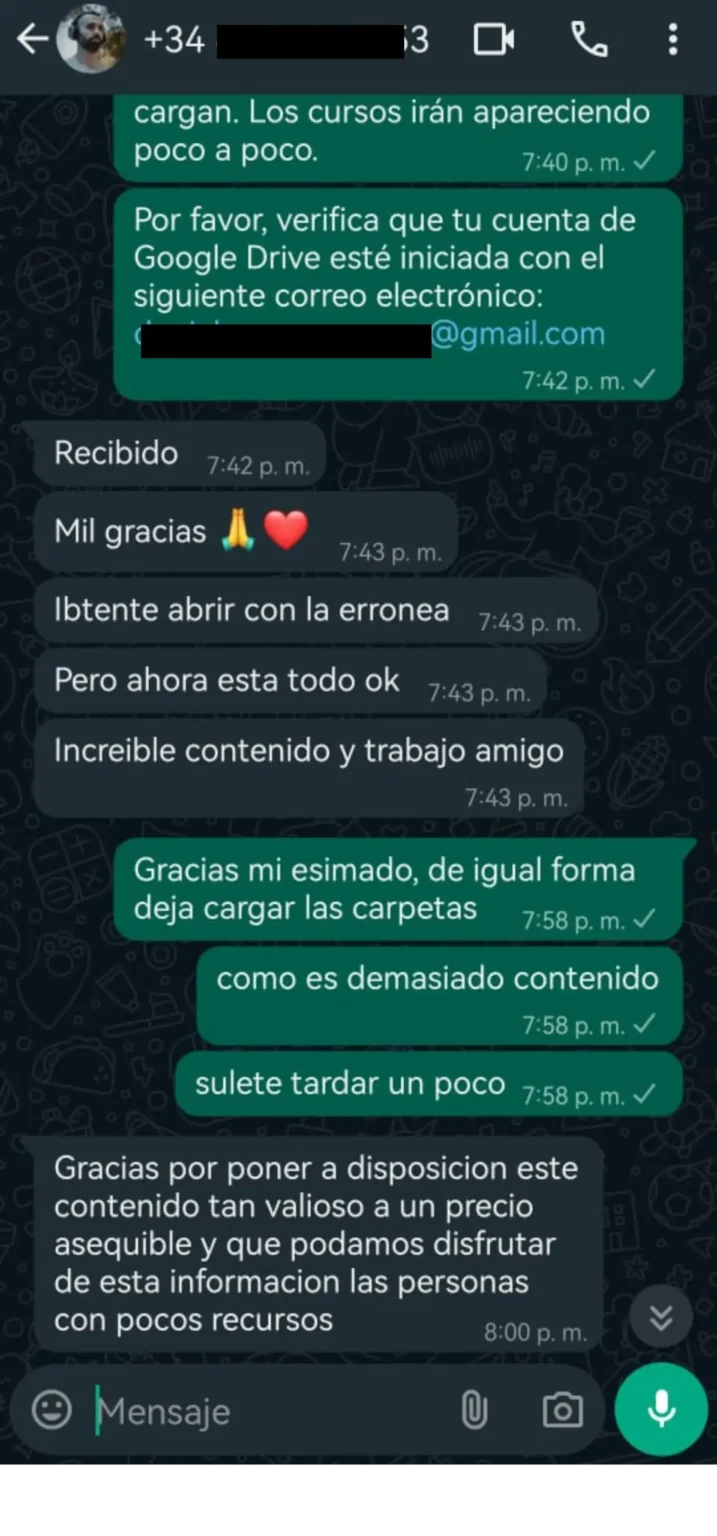717x1536 pixels.
Task: Open the camera from the chat bar
Action: pyautogui.click(x=562, y=1411)
